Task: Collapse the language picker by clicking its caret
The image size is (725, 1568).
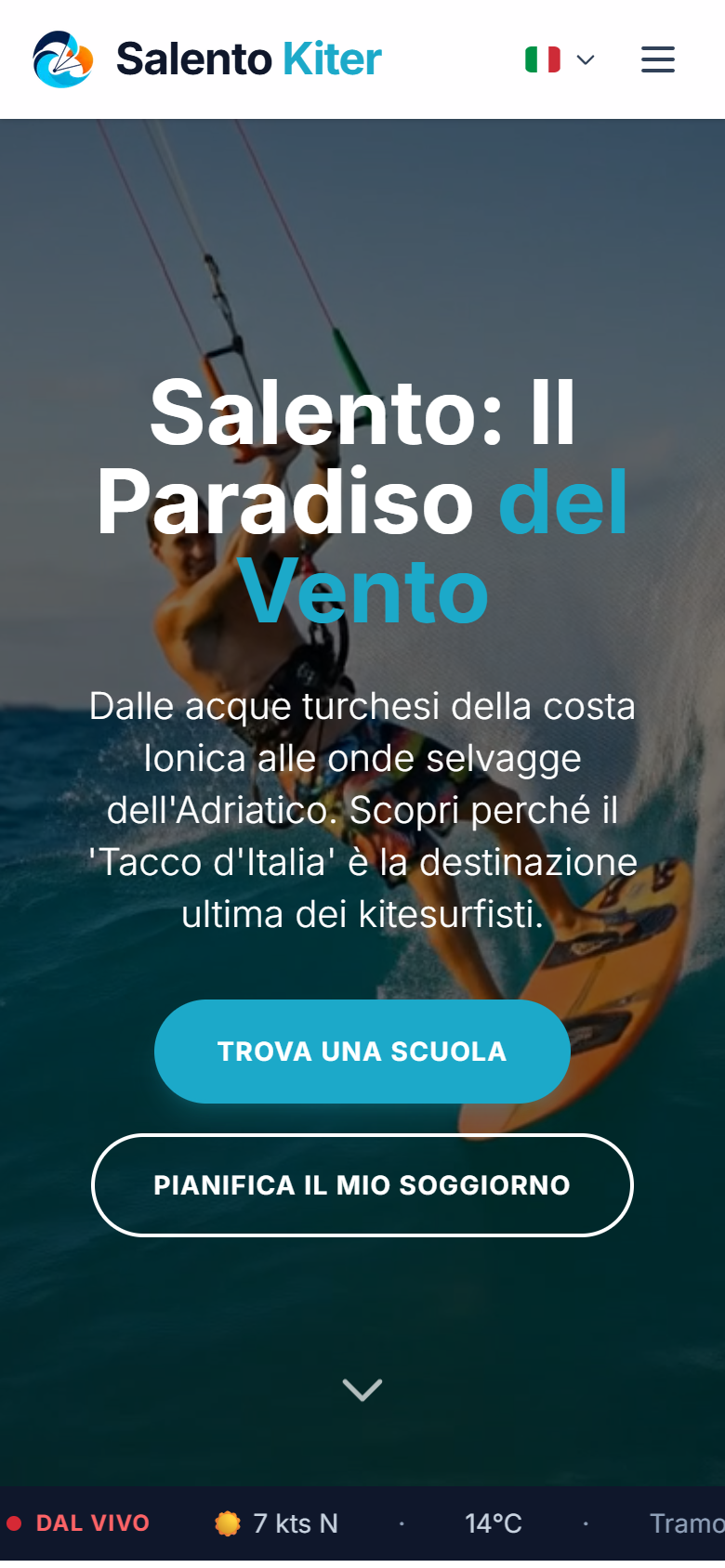Action: click(x=586, y=59)
